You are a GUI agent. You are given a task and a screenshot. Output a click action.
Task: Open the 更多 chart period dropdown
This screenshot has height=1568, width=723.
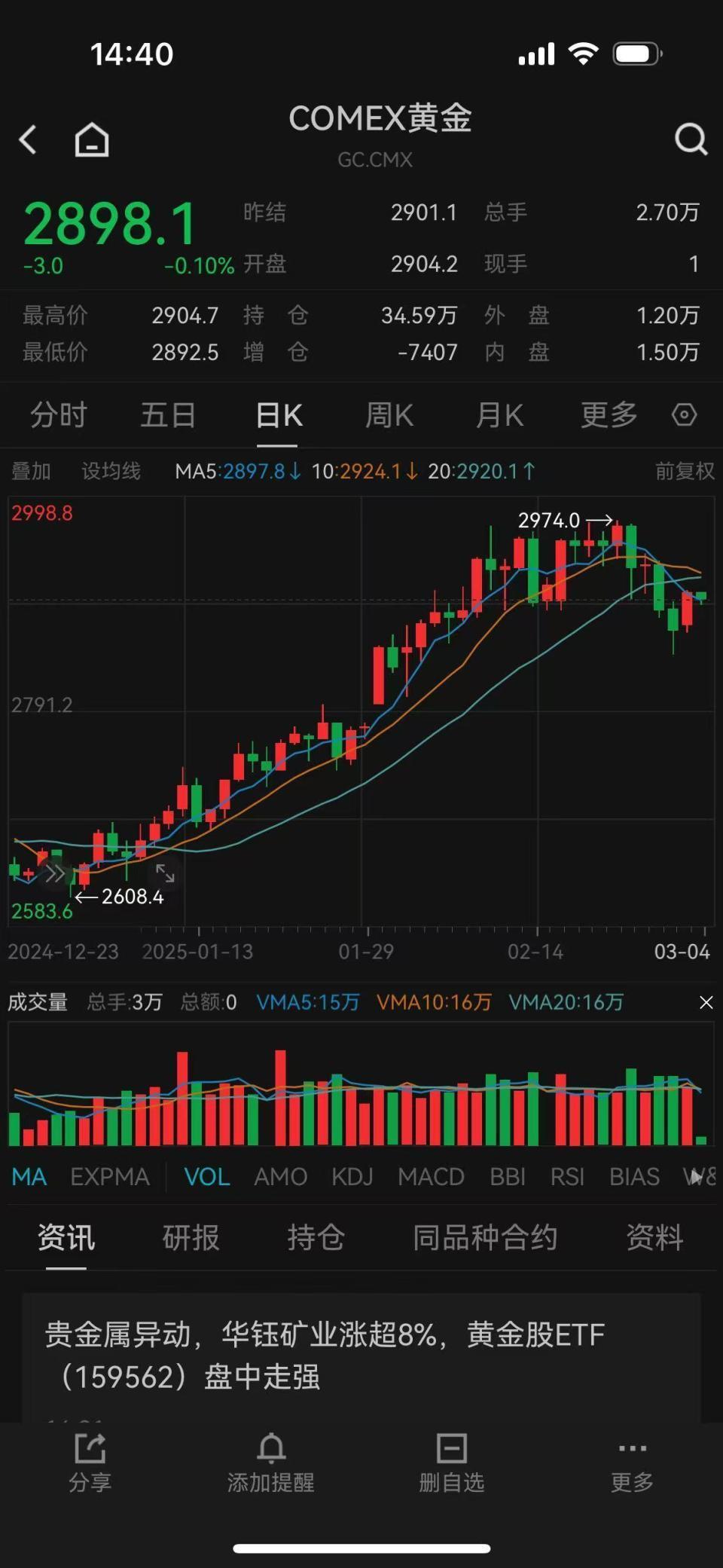(608, 414)
